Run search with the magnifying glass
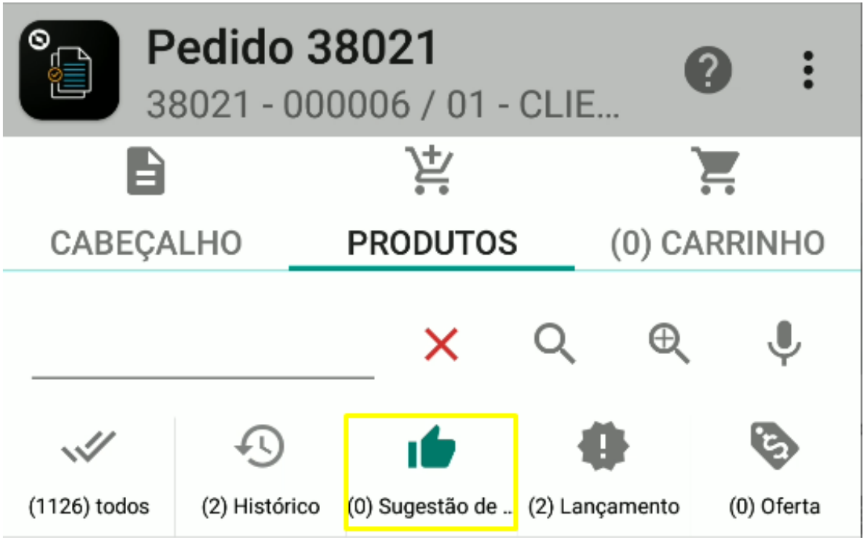 pyautogui.click(x=554, y=345)
